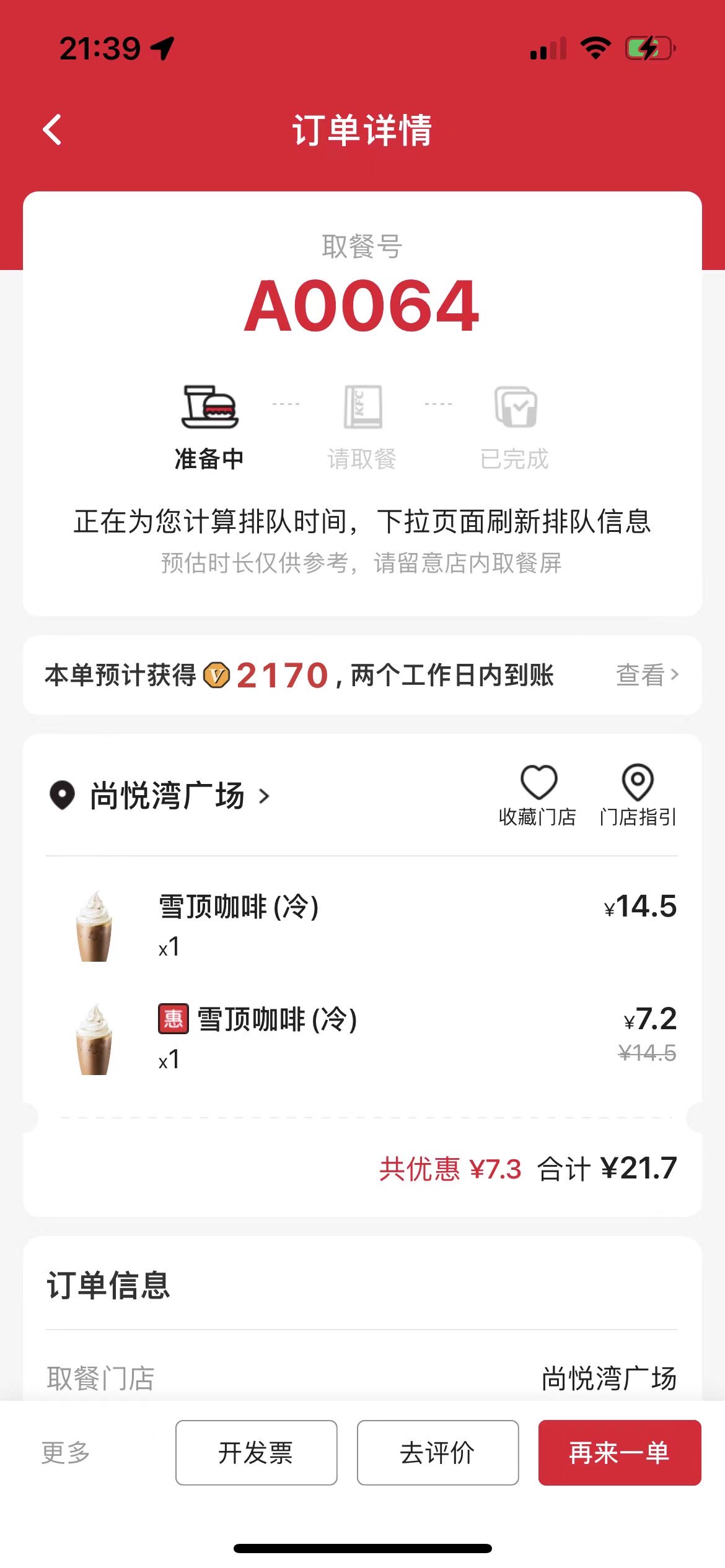Reorder with 再来一单
The height and width of the screenshot is (1568, 725).
click(x=620, y=1452)
